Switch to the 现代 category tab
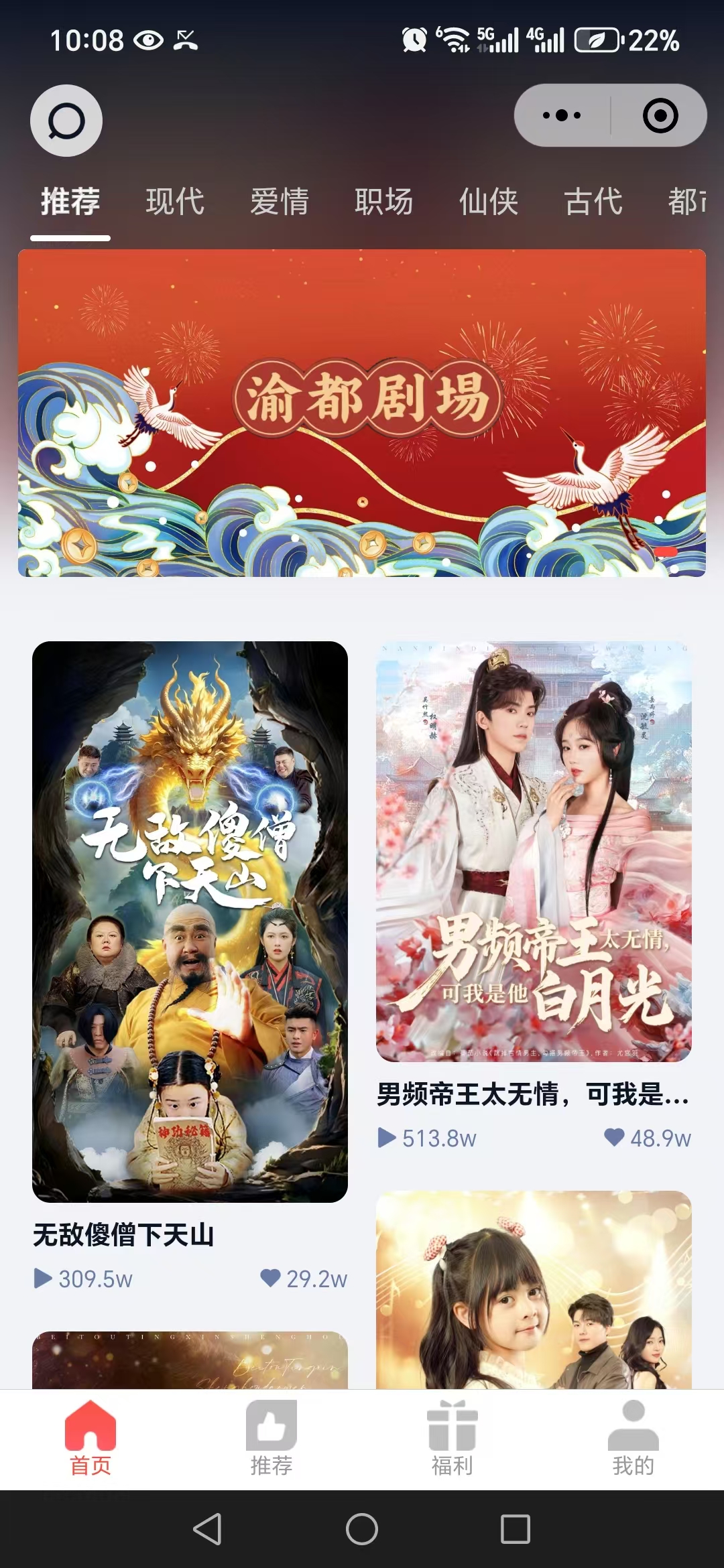Screen dimensions: 724x1568 tap(175, 202)
